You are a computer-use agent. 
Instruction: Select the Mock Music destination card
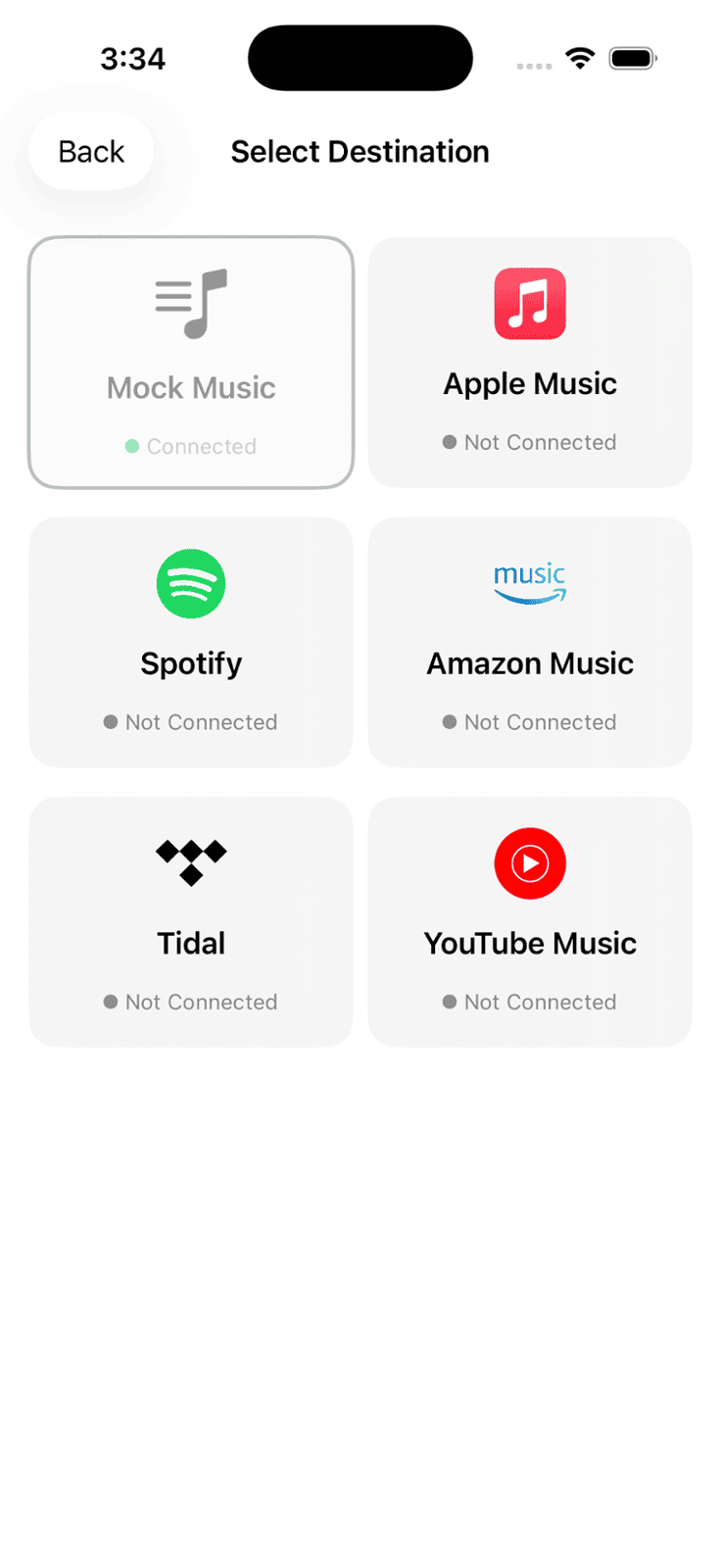pyautogui.click(x=191, y=363)
